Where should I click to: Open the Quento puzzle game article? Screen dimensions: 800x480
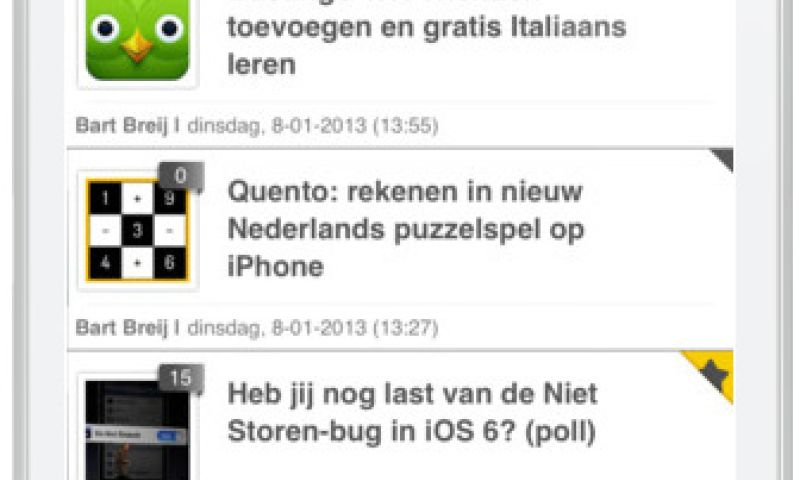click(405, 229)
